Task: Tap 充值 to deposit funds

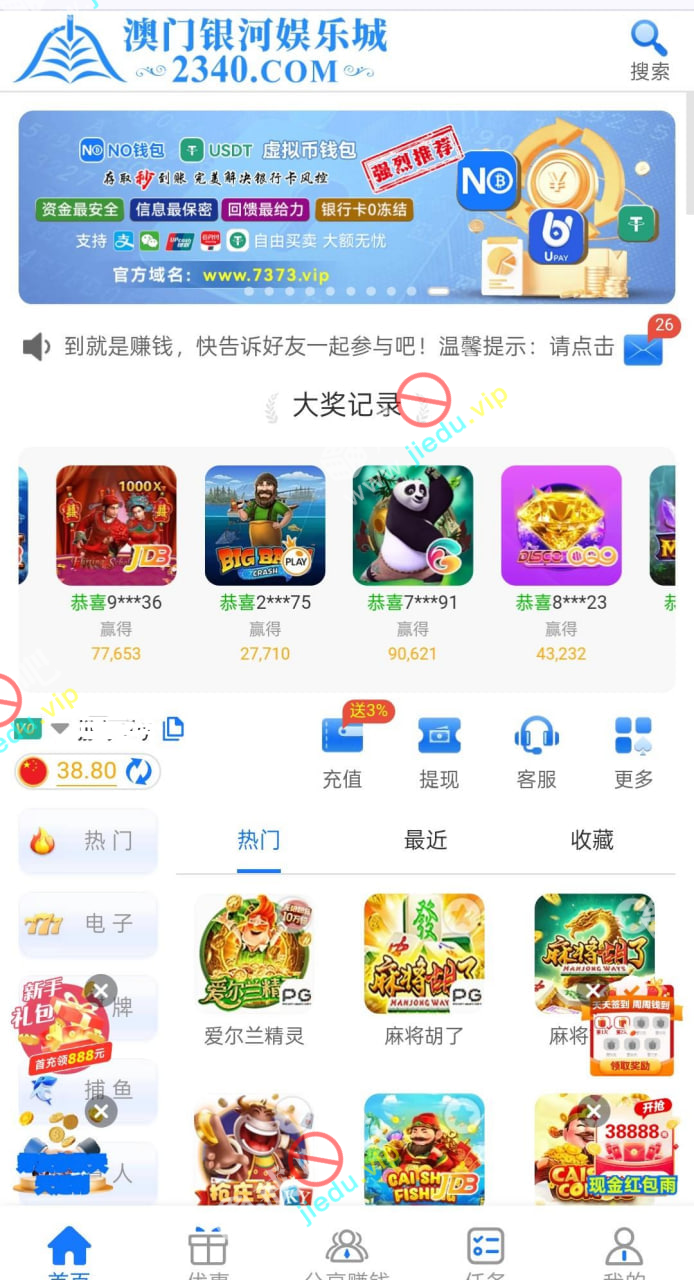Action: [x=342, y=752]
